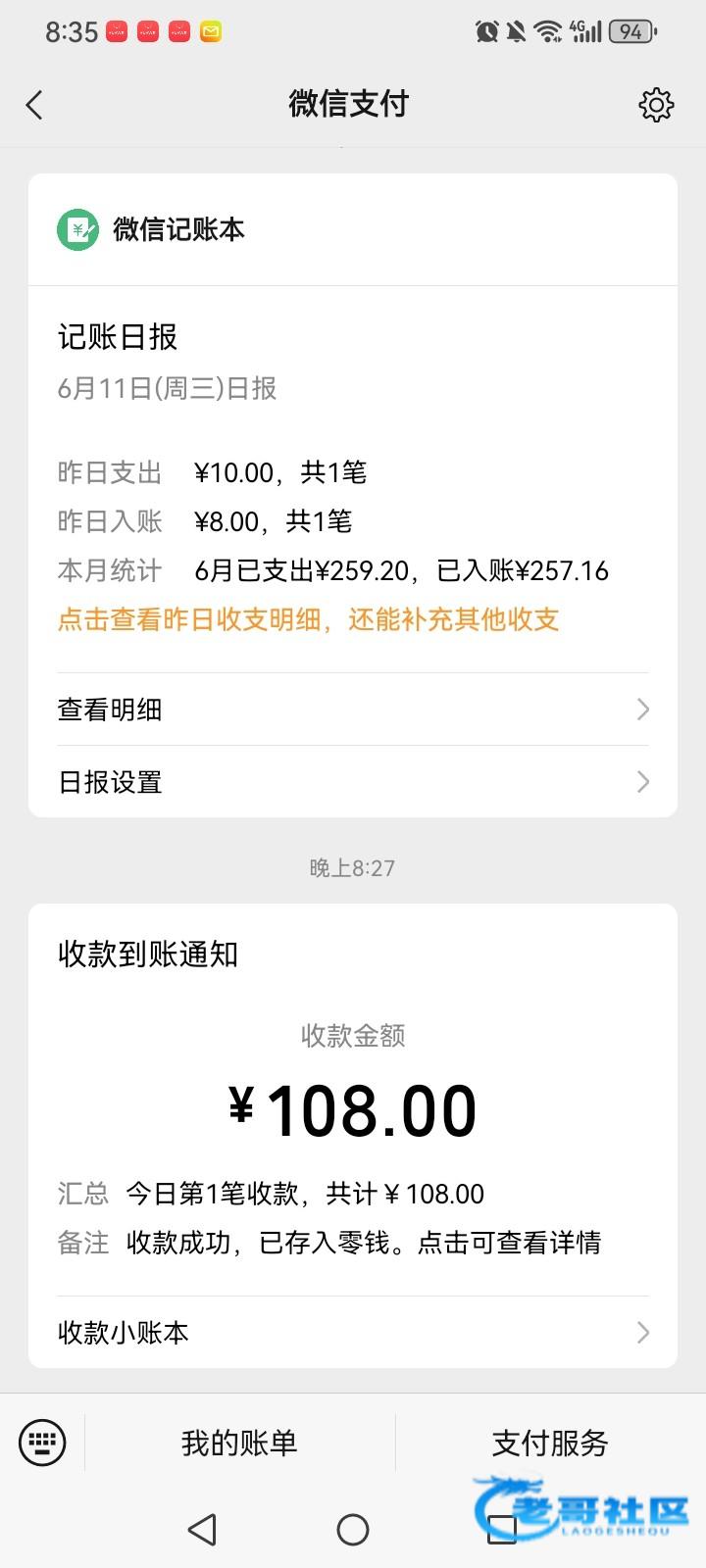Tap the 微信记账本 header
This screenshot has height=1568, width=706.
(x=353, y=230)
